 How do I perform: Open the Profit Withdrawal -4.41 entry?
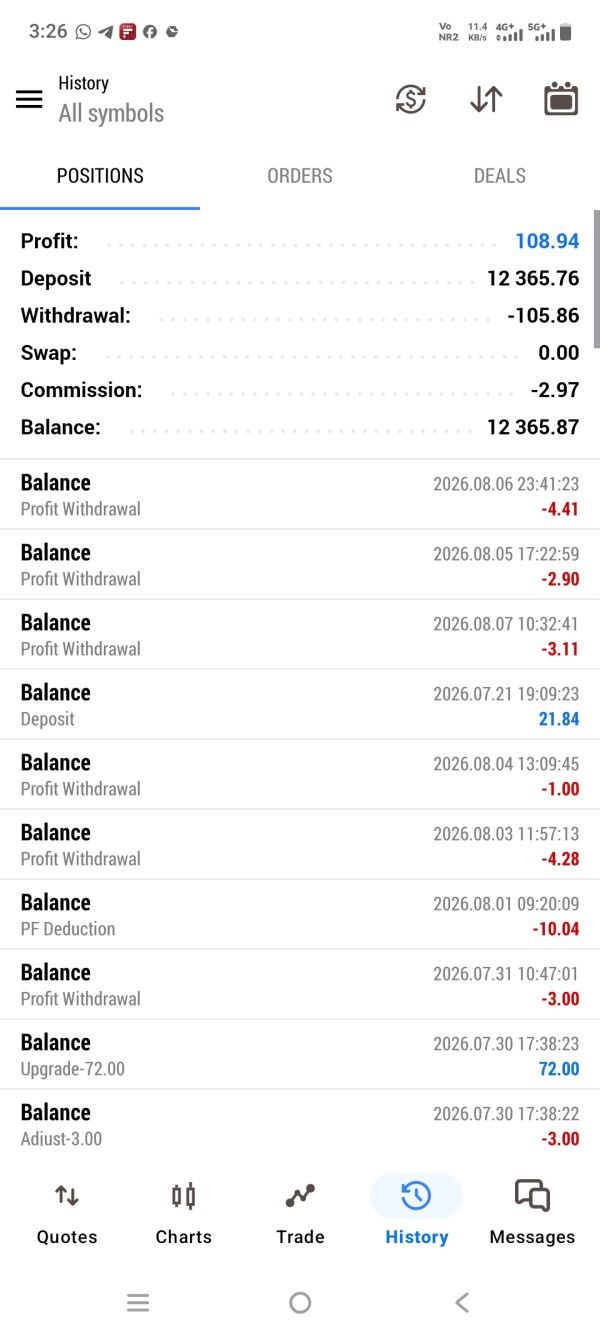click(x=300, y=495)
